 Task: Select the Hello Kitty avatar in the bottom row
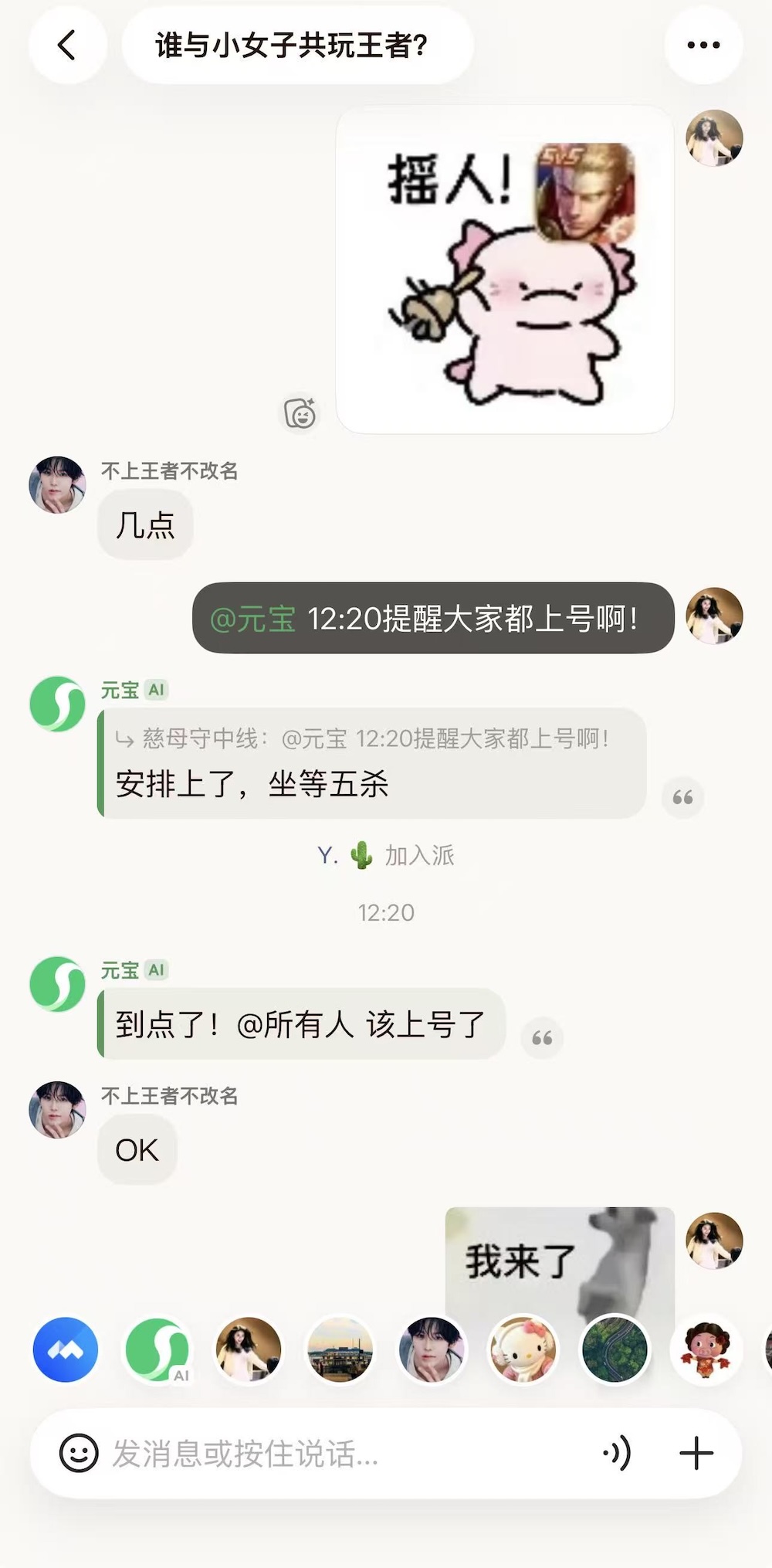[523, 1349]
